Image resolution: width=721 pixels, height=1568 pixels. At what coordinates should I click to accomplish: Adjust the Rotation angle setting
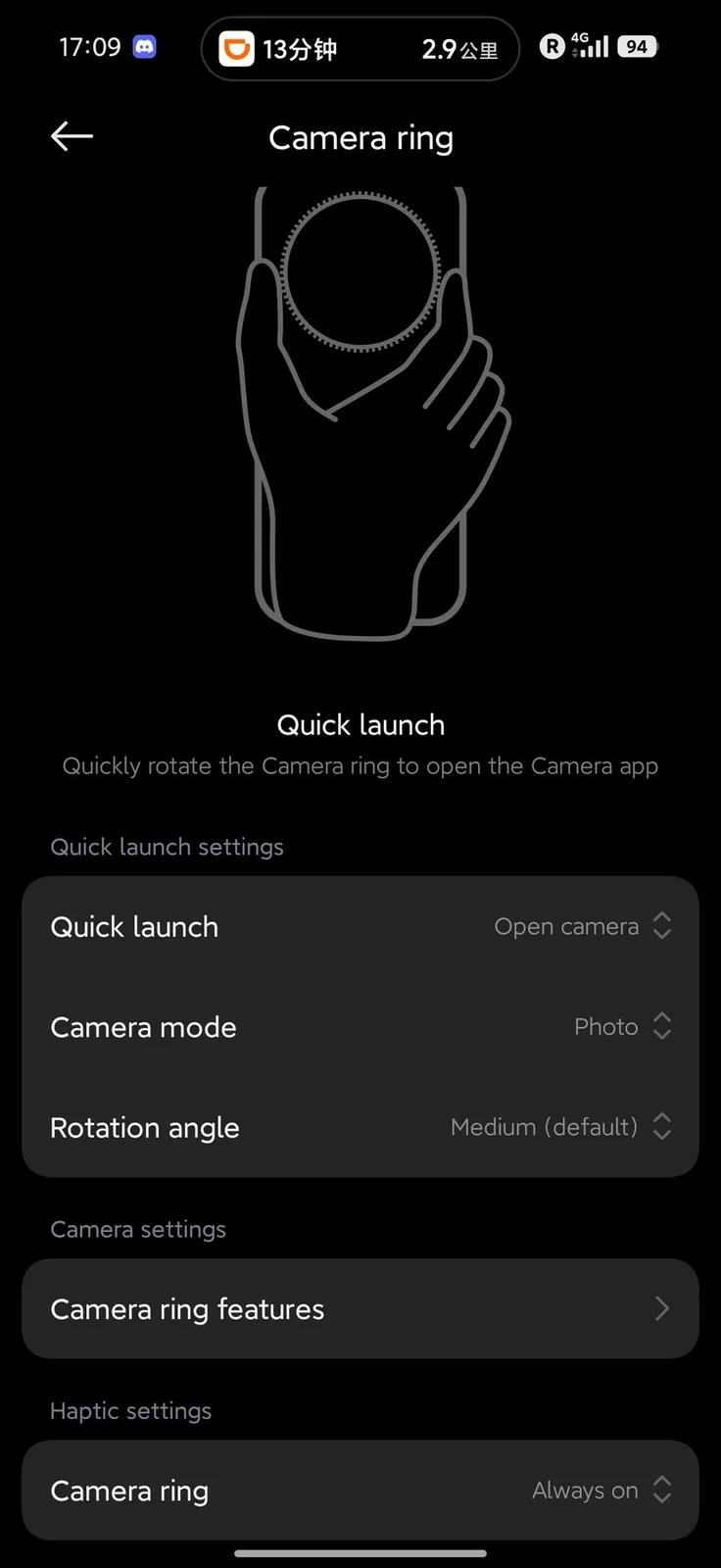[560, 1127]
